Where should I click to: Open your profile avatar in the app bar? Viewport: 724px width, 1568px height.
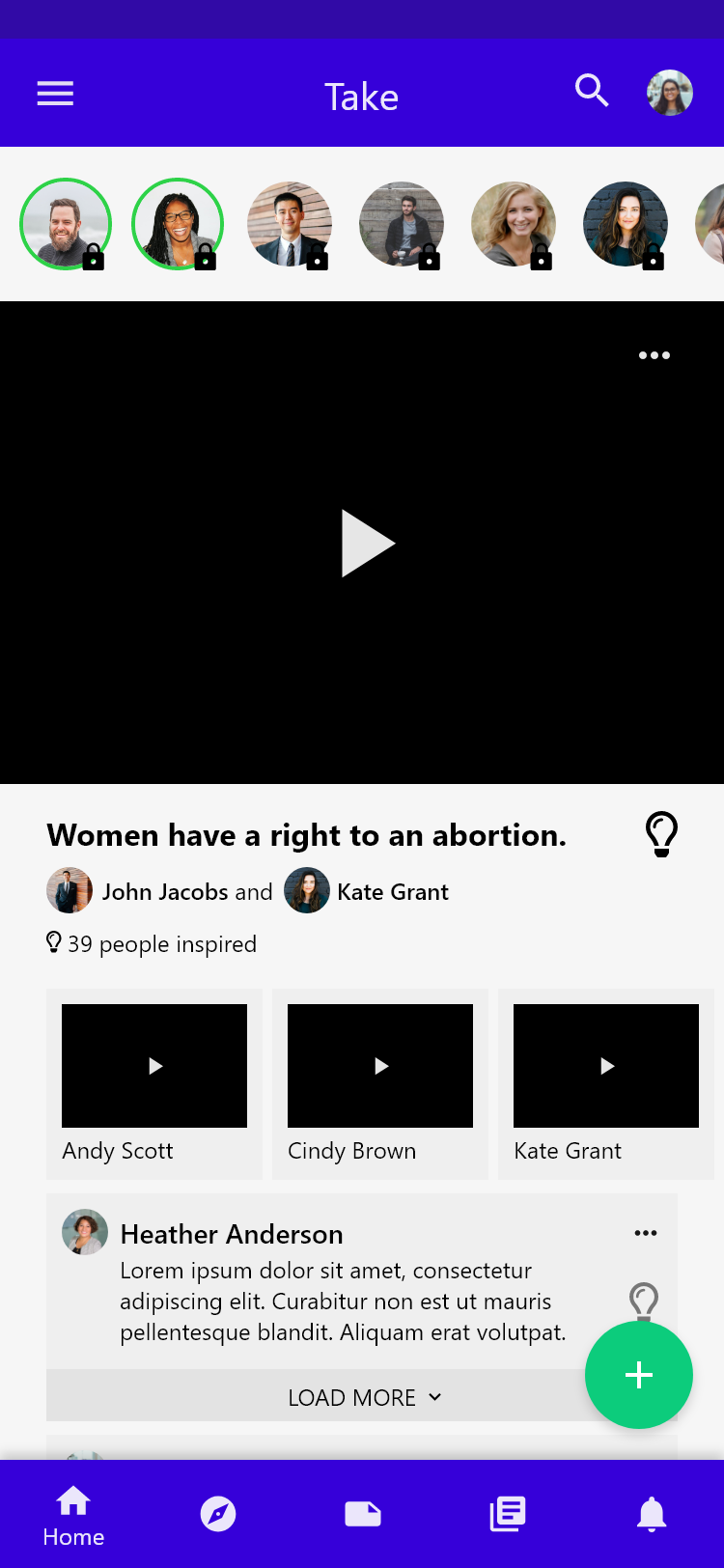tap(670, 94)
